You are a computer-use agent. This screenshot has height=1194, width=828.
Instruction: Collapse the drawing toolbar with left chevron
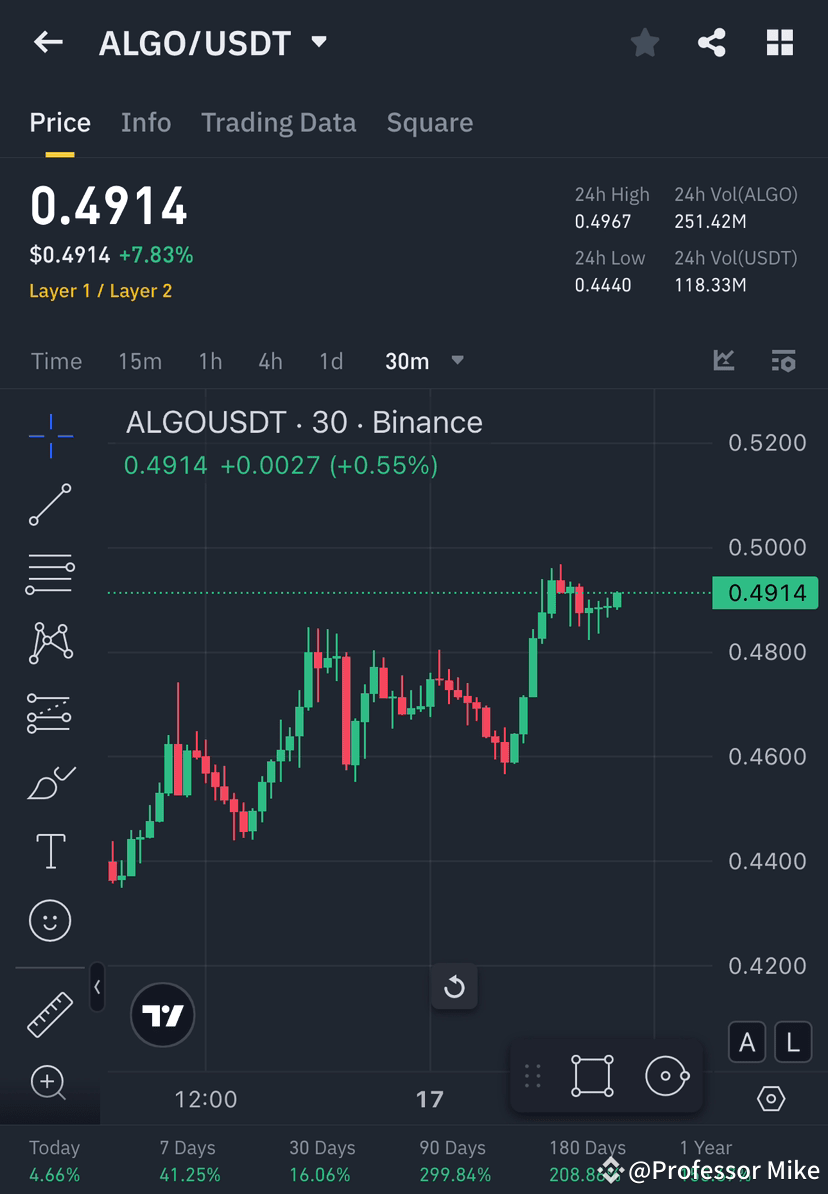97,987
